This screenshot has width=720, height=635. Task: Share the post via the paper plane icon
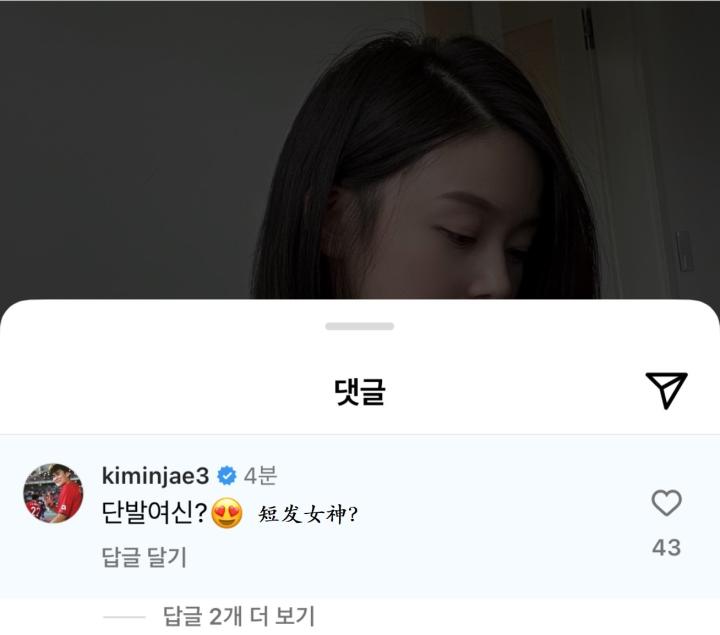coord(666,390)
